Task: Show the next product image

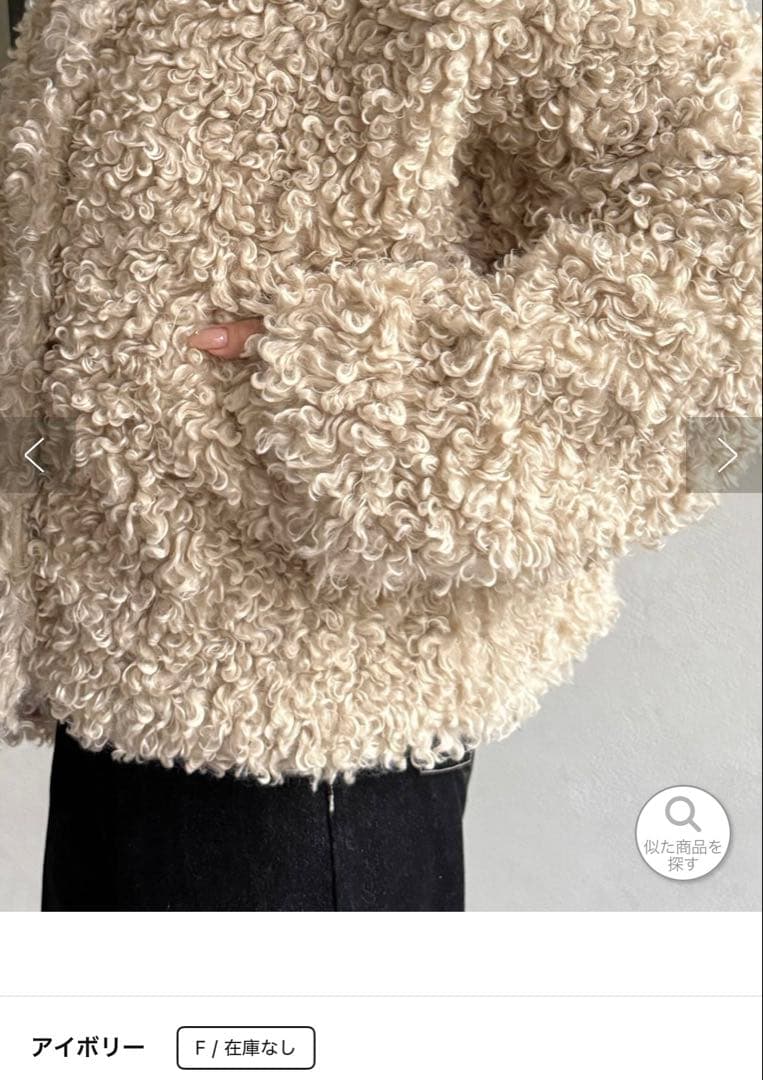Action: click(727, 456)
